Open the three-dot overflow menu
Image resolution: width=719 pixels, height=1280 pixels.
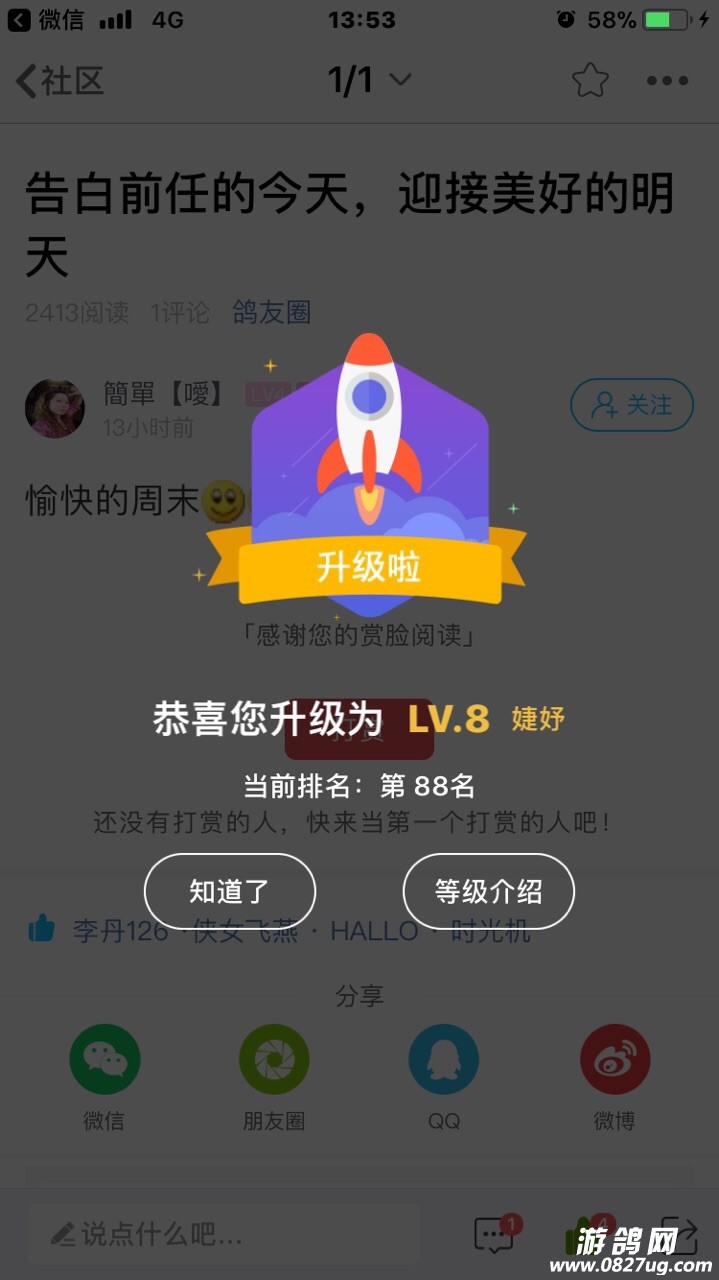pyautogui.click(x=667, y=80)
